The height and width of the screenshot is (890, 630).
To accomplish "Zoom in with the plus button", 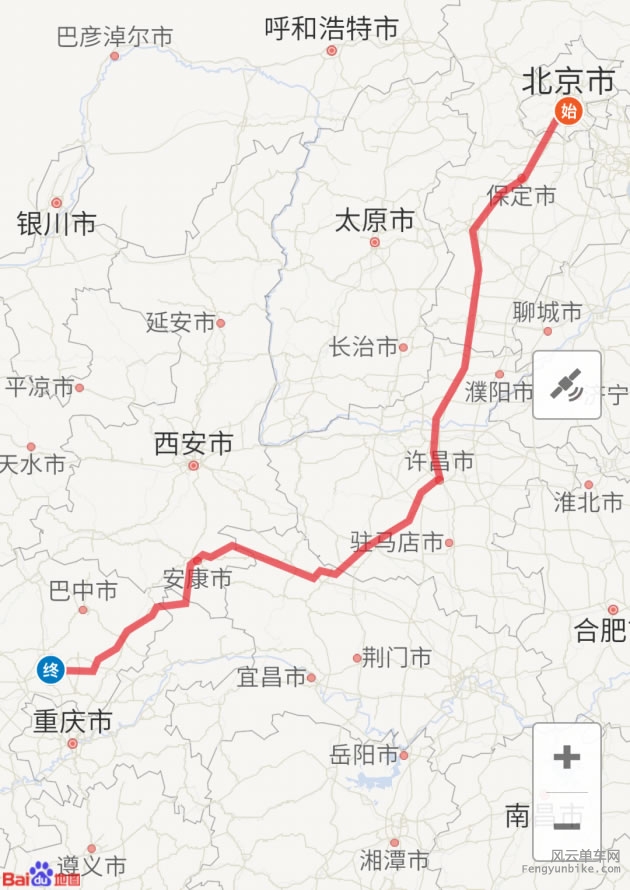I will click(567, 757).
